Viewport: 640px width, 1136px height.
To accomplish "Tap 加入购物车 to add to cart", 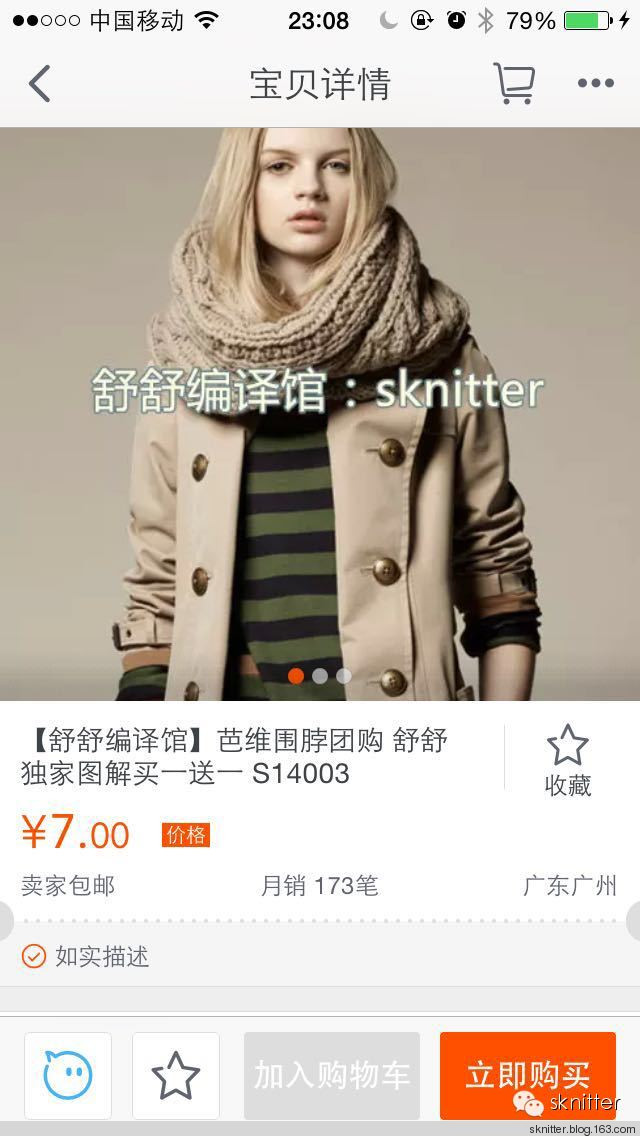I will (x=332, y=1076).
